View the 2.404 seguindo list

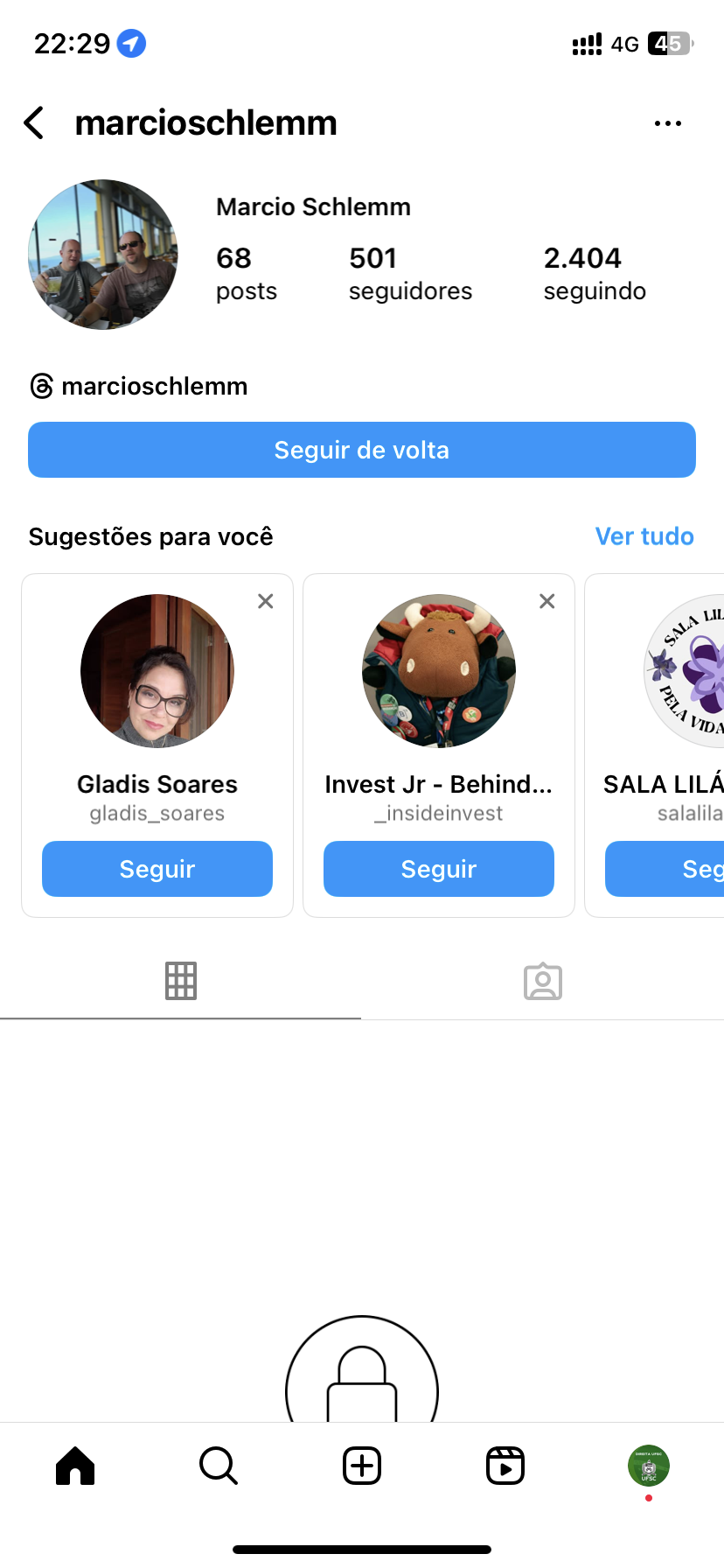[x=595, y=273]
